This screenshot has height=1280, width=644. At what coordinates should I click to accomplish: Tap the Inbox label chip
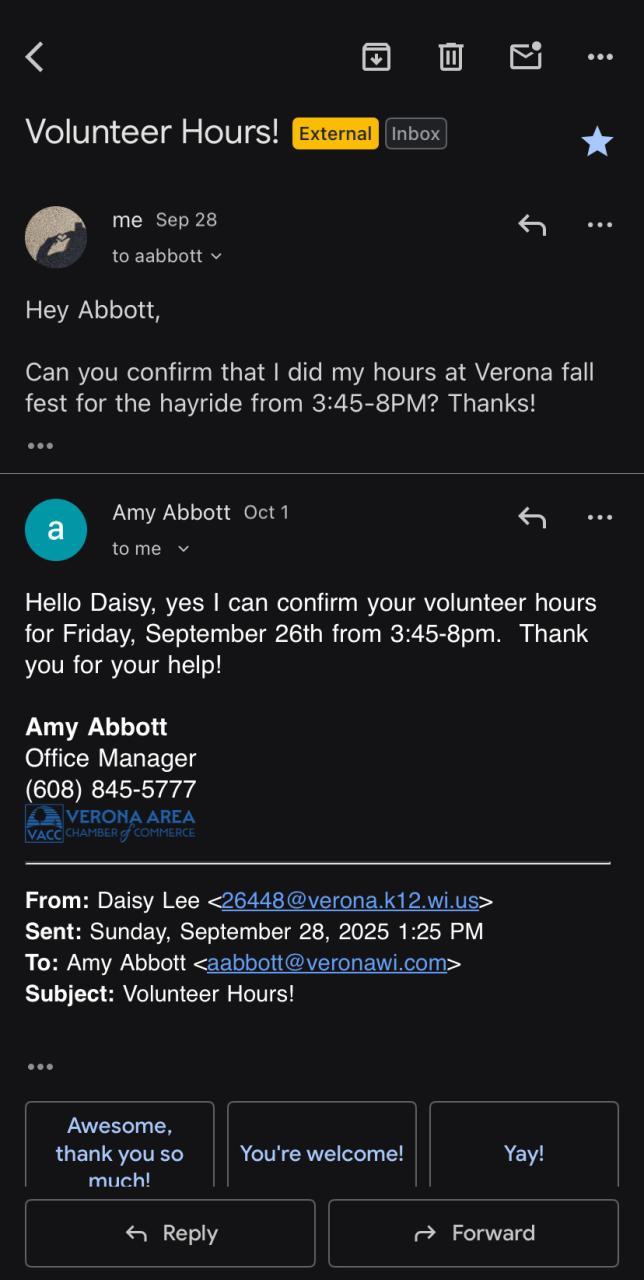point(415,134)
